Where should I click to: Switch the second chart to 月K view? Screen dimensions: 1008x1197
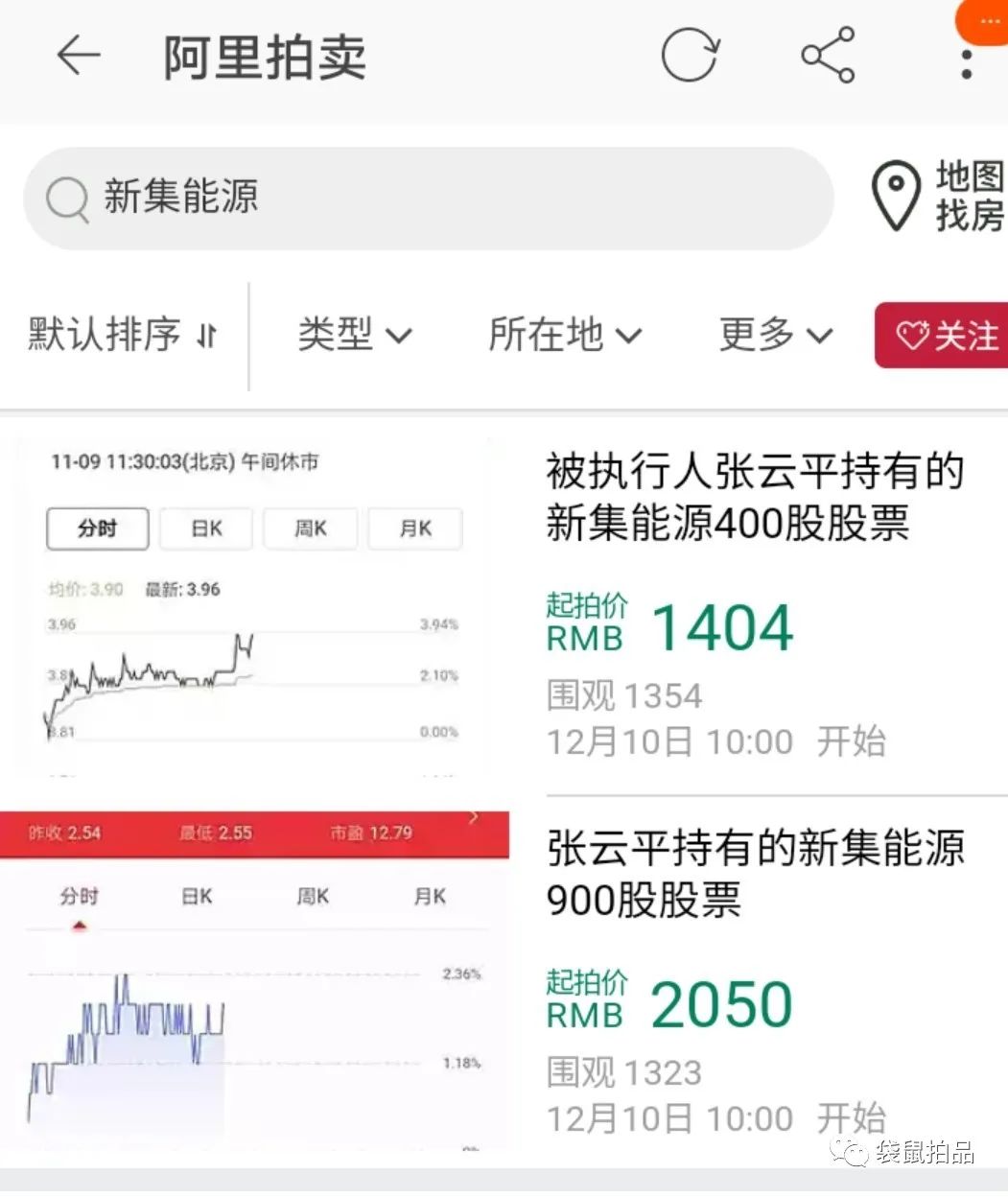[x=429, y=897]
